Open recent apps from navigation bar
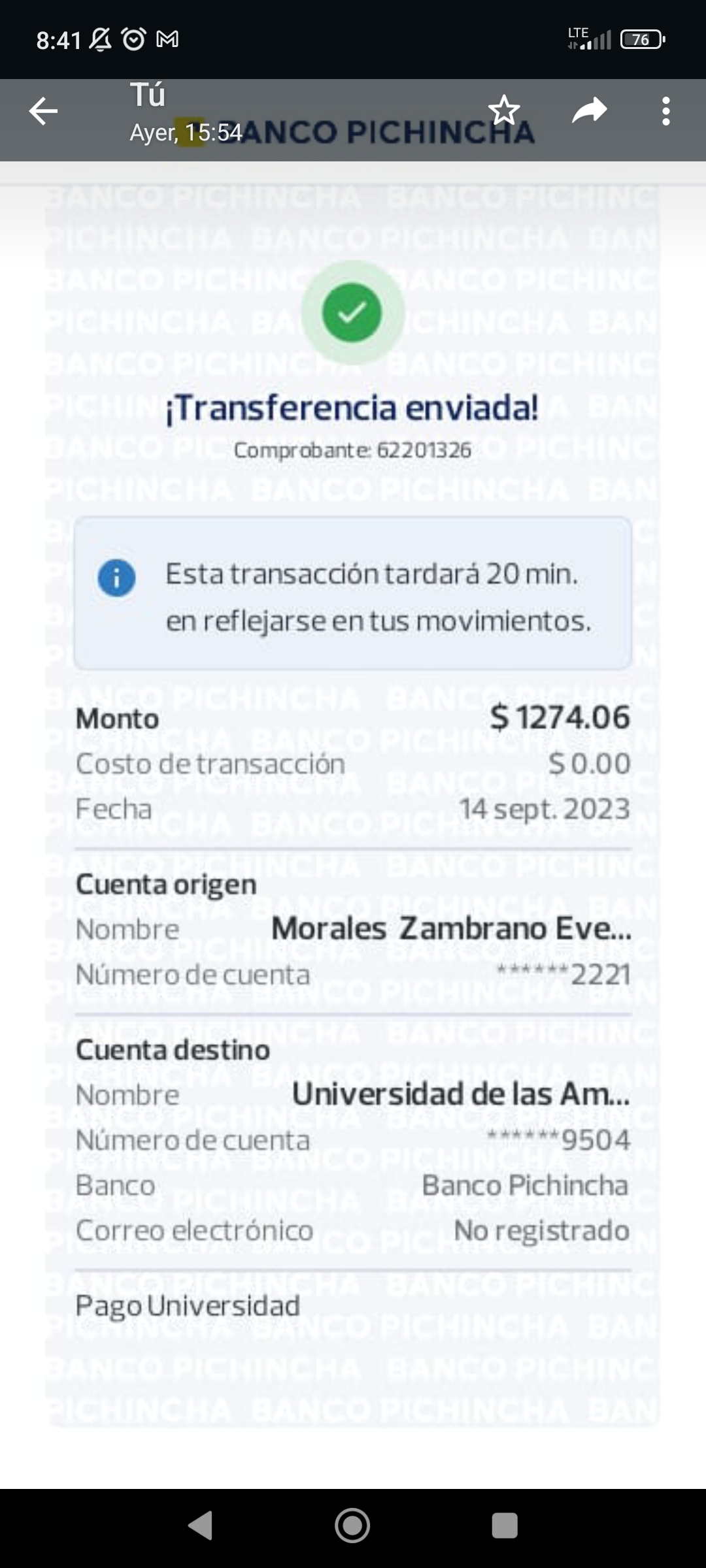 [x=505, y=1526]
